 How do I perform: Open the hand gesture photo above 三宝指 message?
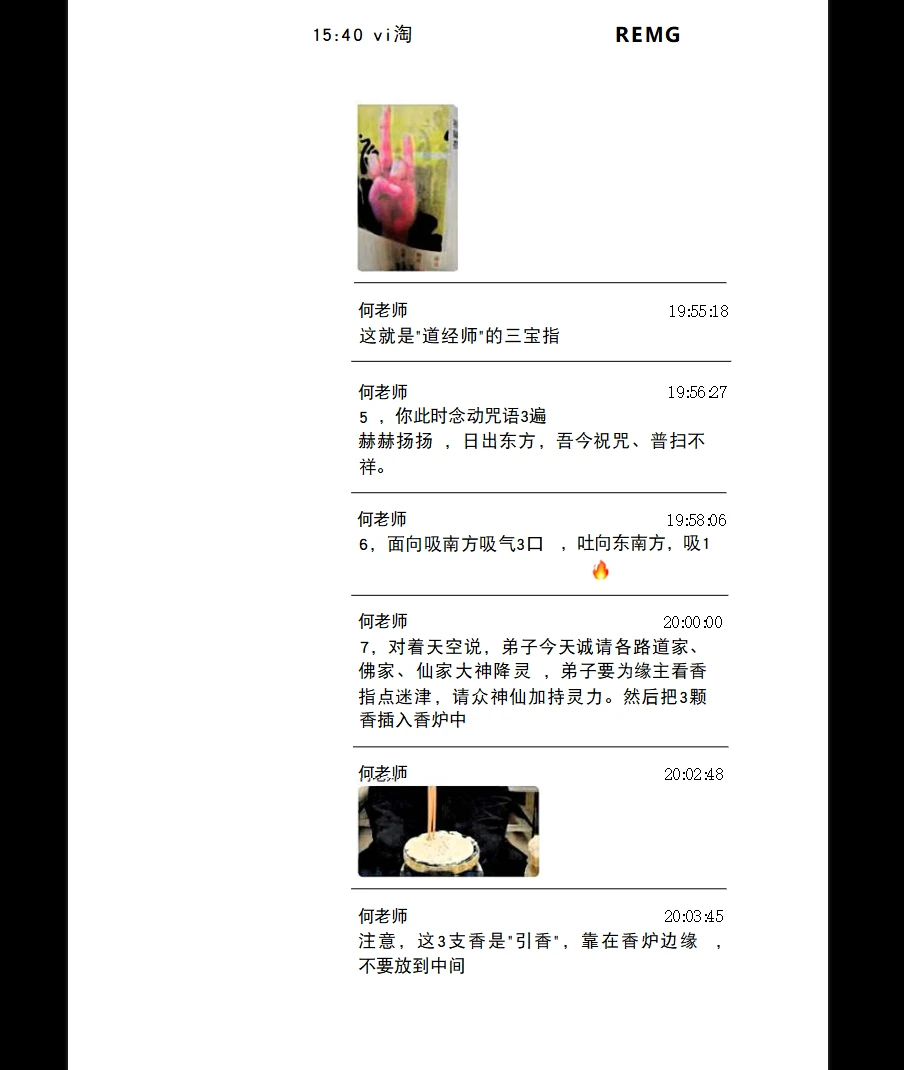click(407, 188)
